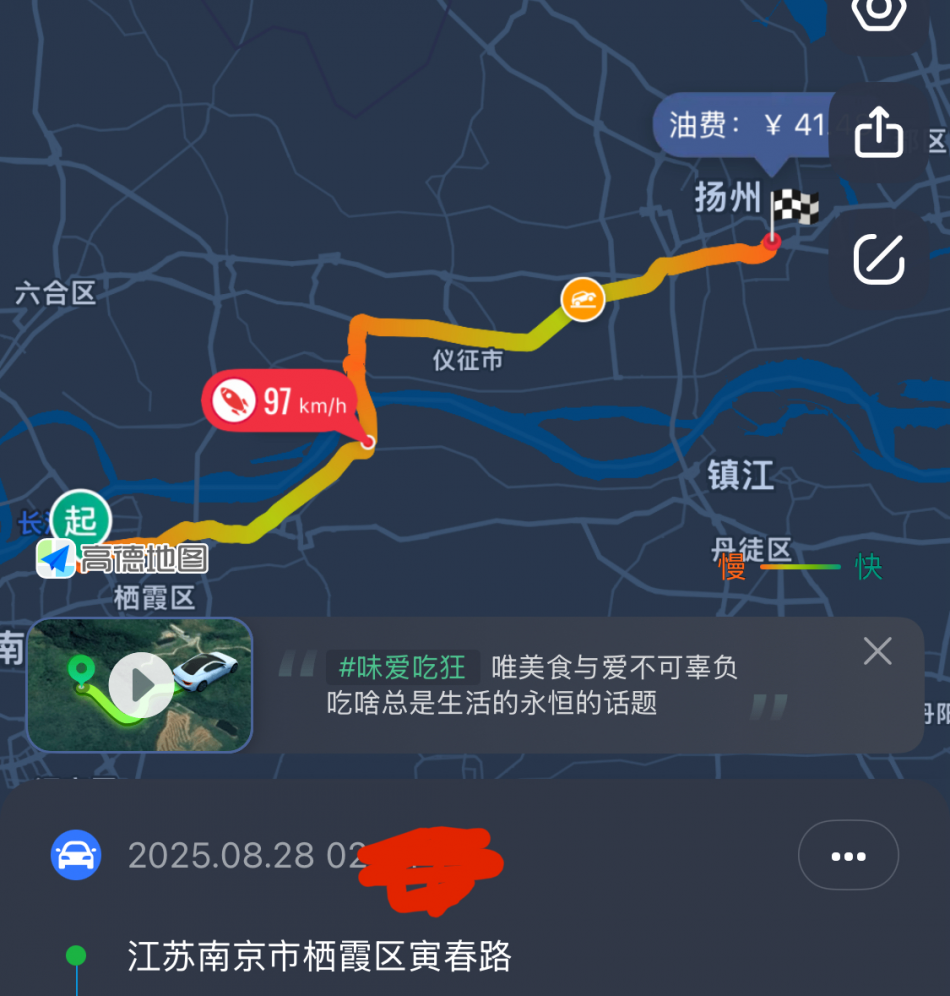
Task: Tap the 97 km/h top speed marker
Action: tap(278, 403)
